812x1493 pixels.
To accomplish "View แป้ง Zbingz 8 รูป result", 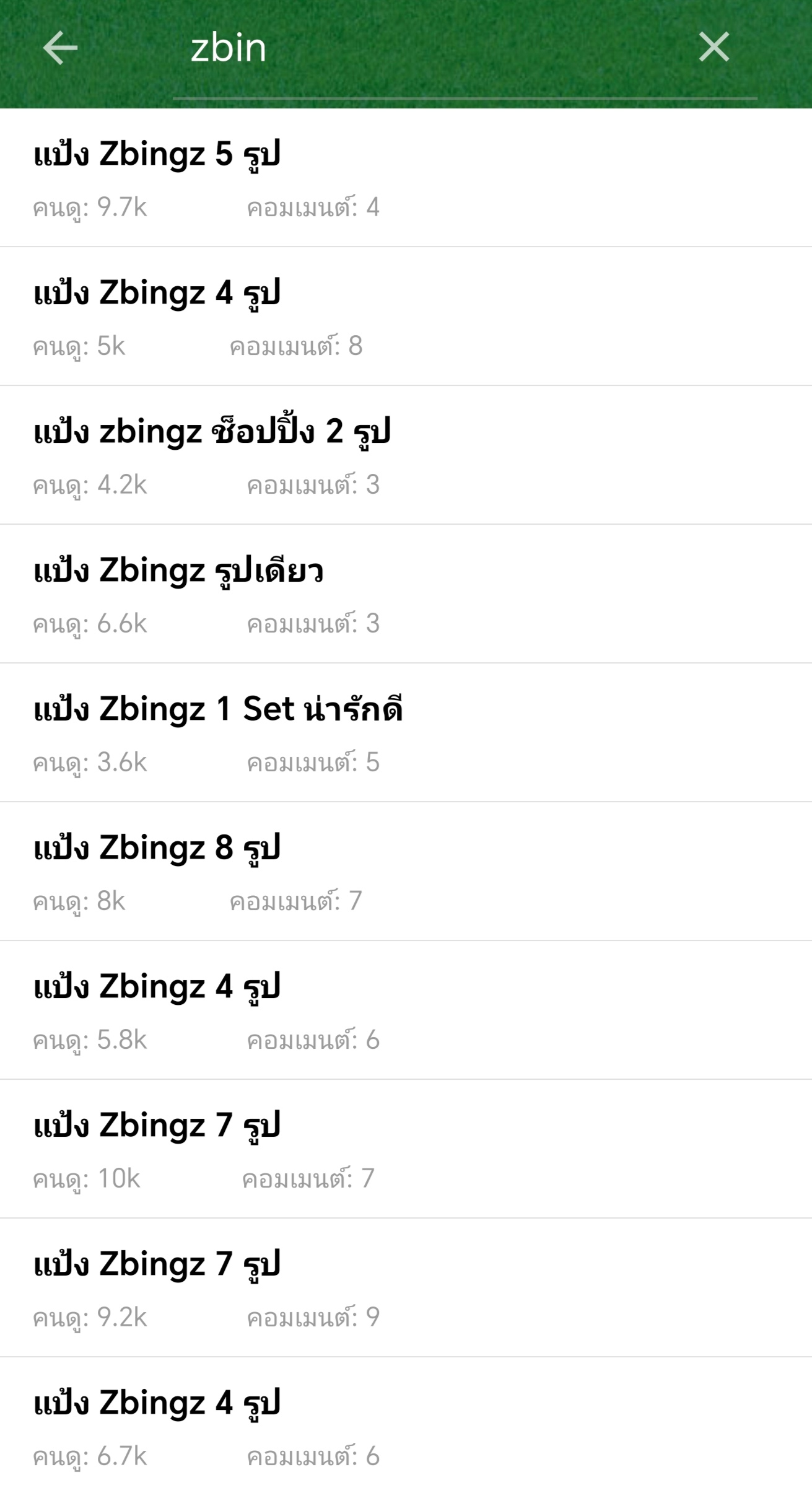I will (406, 872).
